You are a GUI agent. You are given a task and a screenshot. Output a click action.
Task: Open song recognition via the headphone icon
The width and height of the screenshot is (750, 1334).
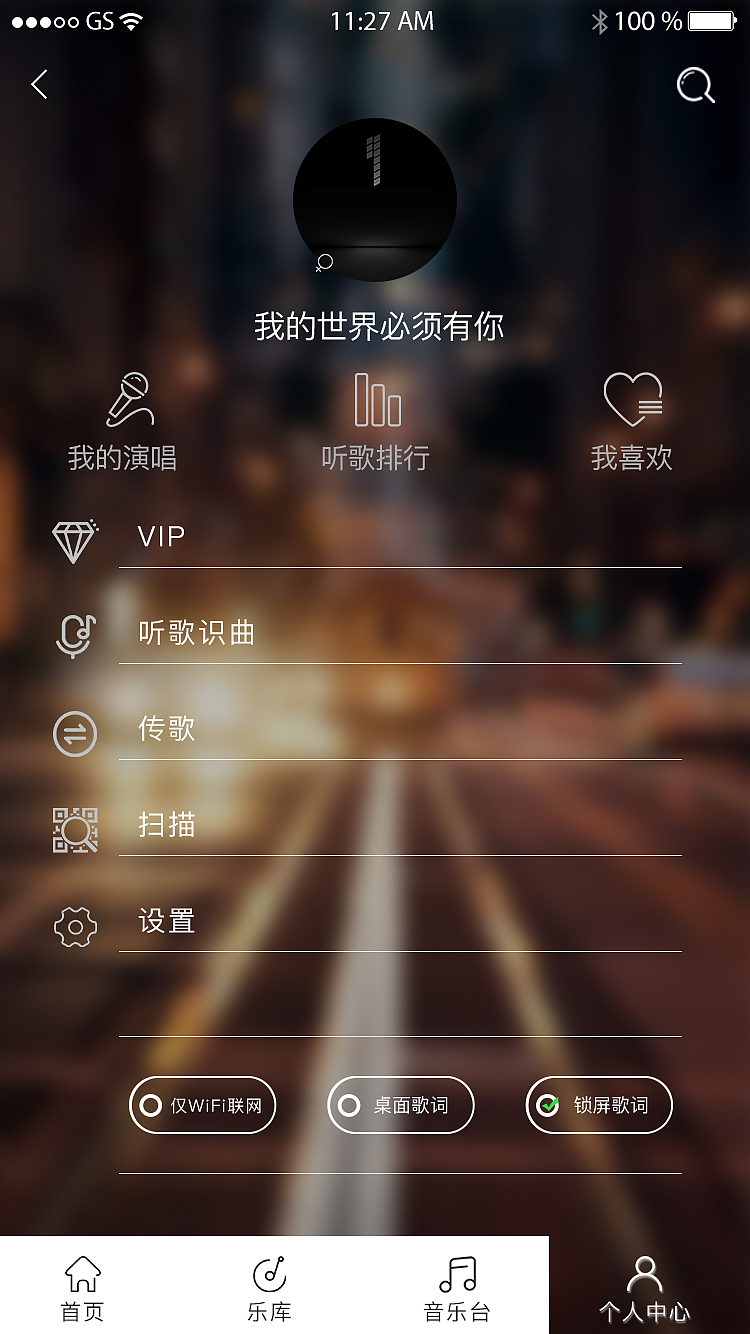click(x=75, y=633)
